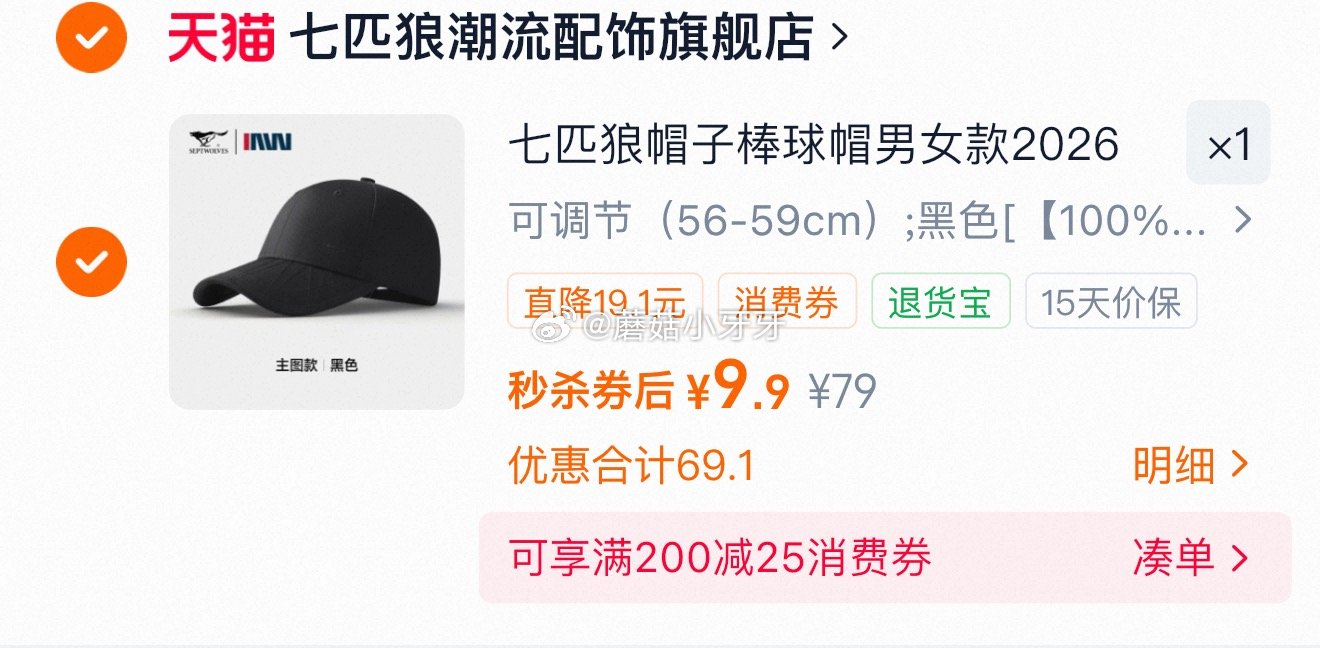The image size is (1320, 648).
Task: Open the black baseball cap product image
Action: click(316, 262)
